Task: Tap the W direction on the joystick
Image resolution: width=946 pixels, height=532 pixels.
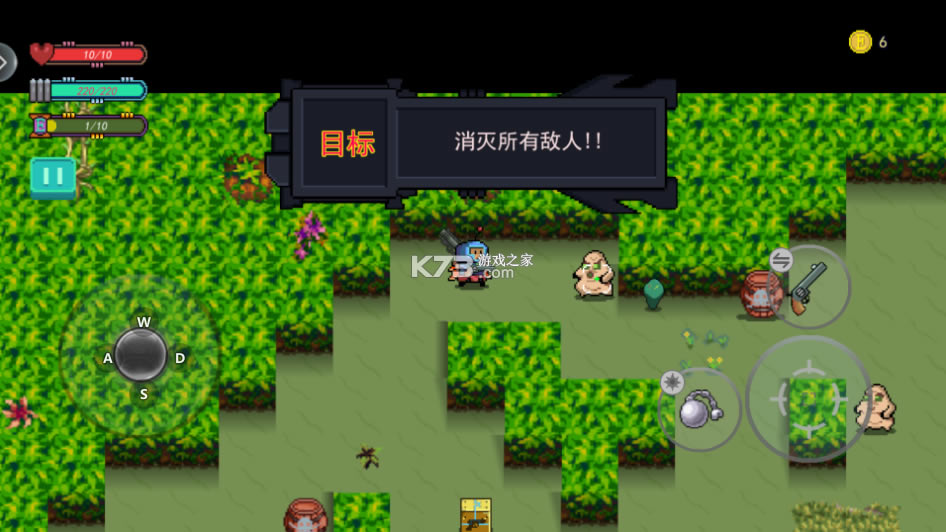Action: [144, 322]
